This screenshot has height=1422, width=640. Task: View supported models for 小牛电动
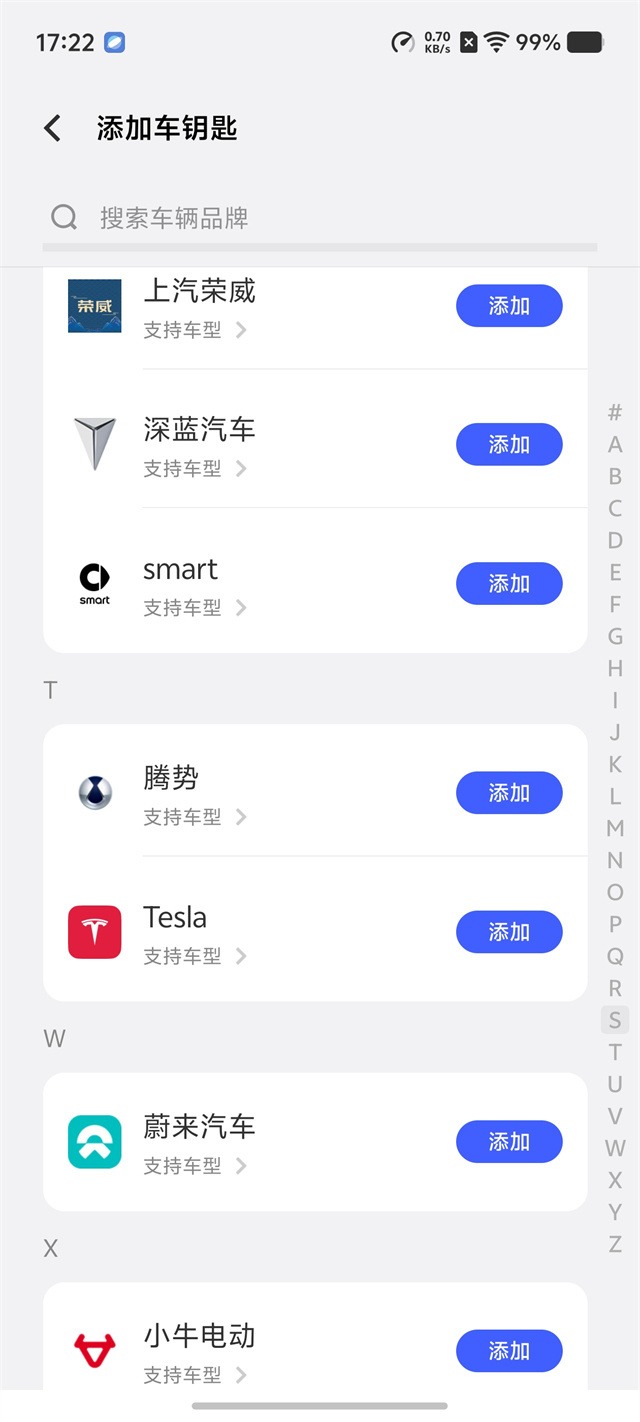(x=194, y=1375)
